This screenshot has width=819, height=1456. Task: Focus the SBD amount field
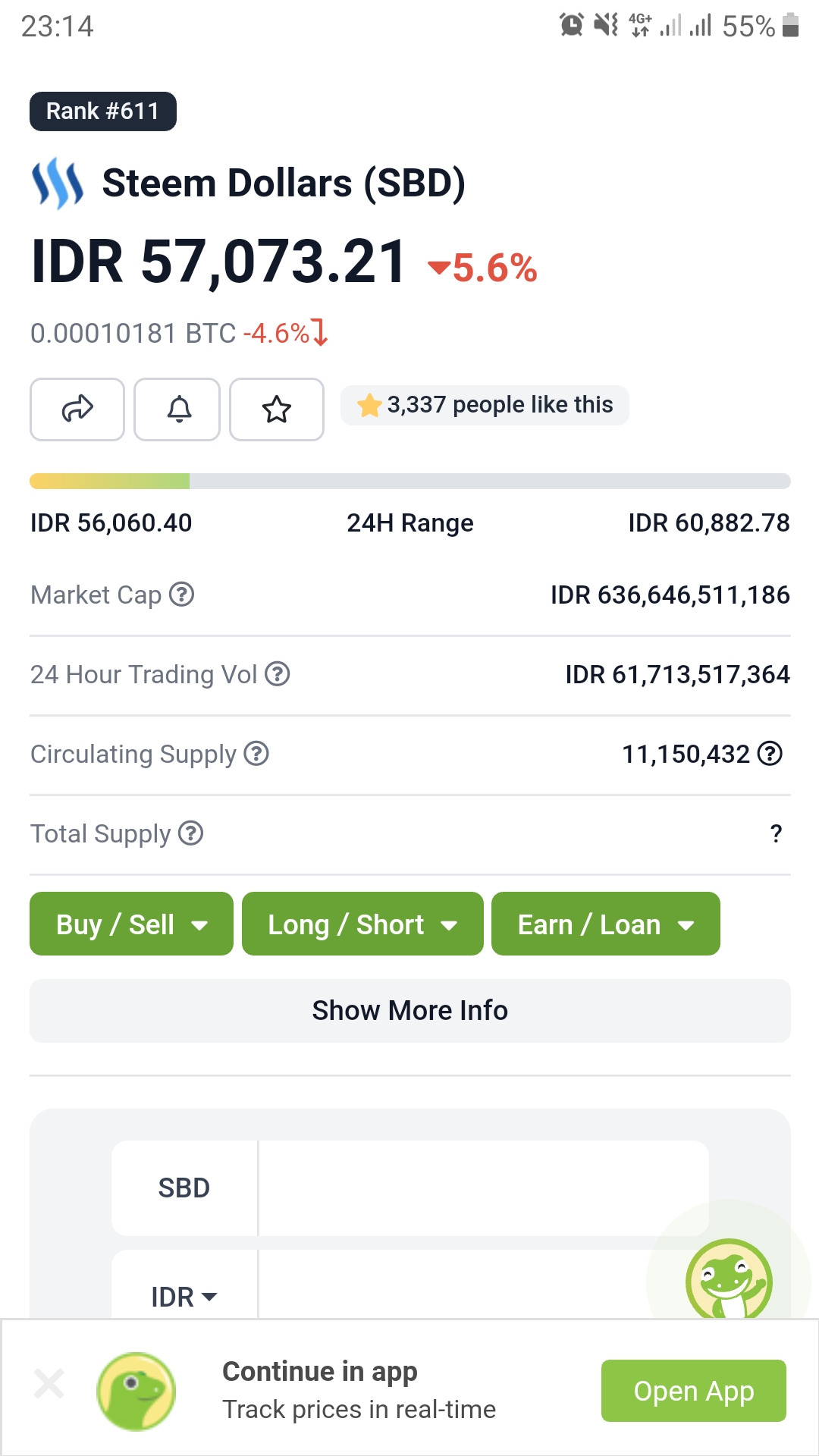(482, 1188)
